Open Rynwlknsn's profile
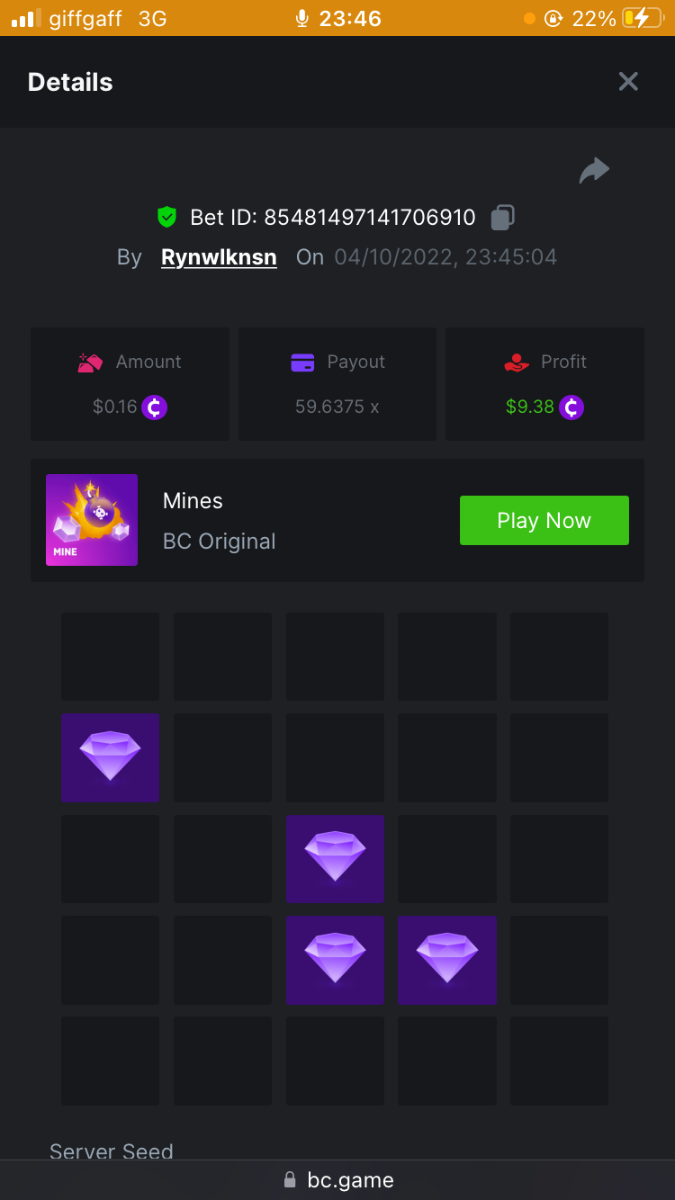Screen dimensions: 675x1200 point(219,257)
